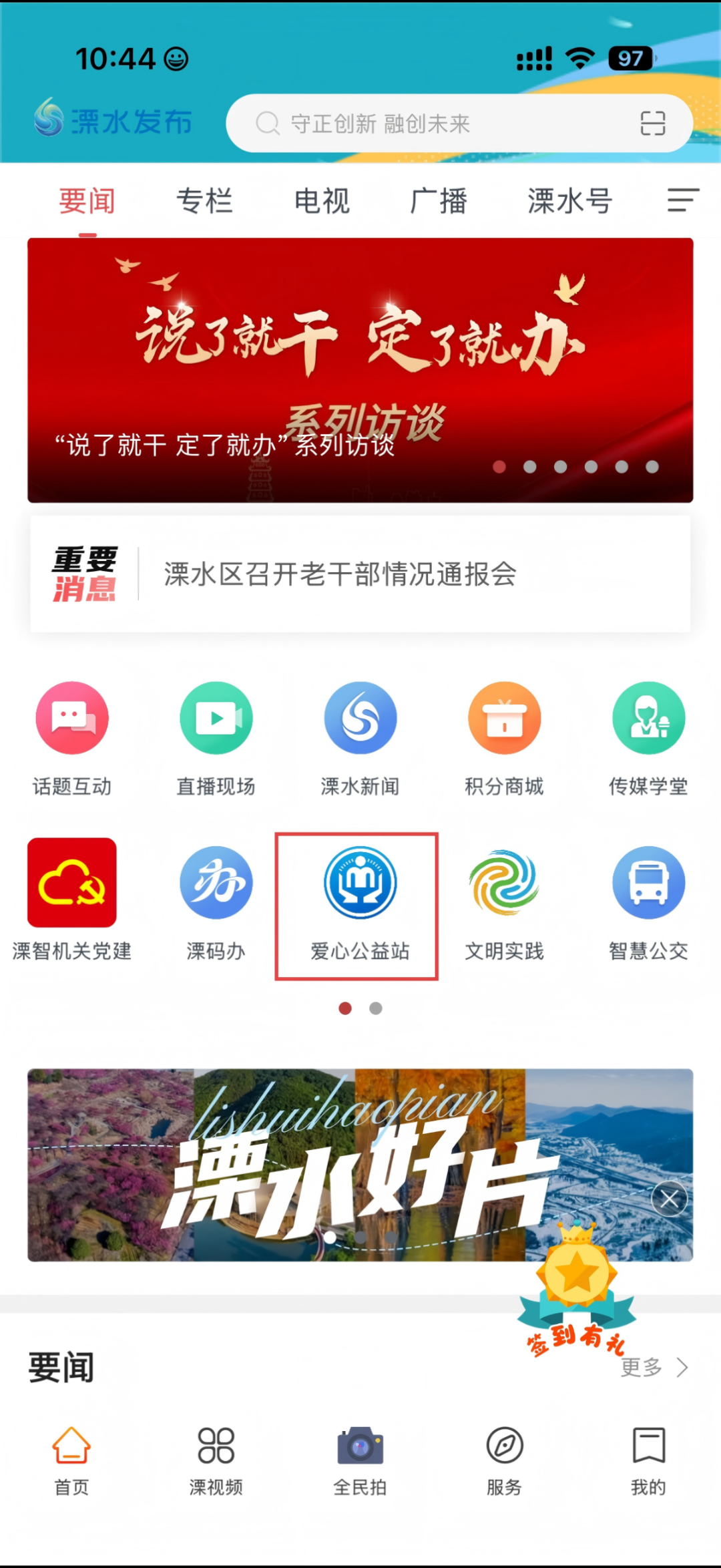Open the 全民拍 camera tab
This screenshot has height=1568, width=721.
(x=360, y=1460)
